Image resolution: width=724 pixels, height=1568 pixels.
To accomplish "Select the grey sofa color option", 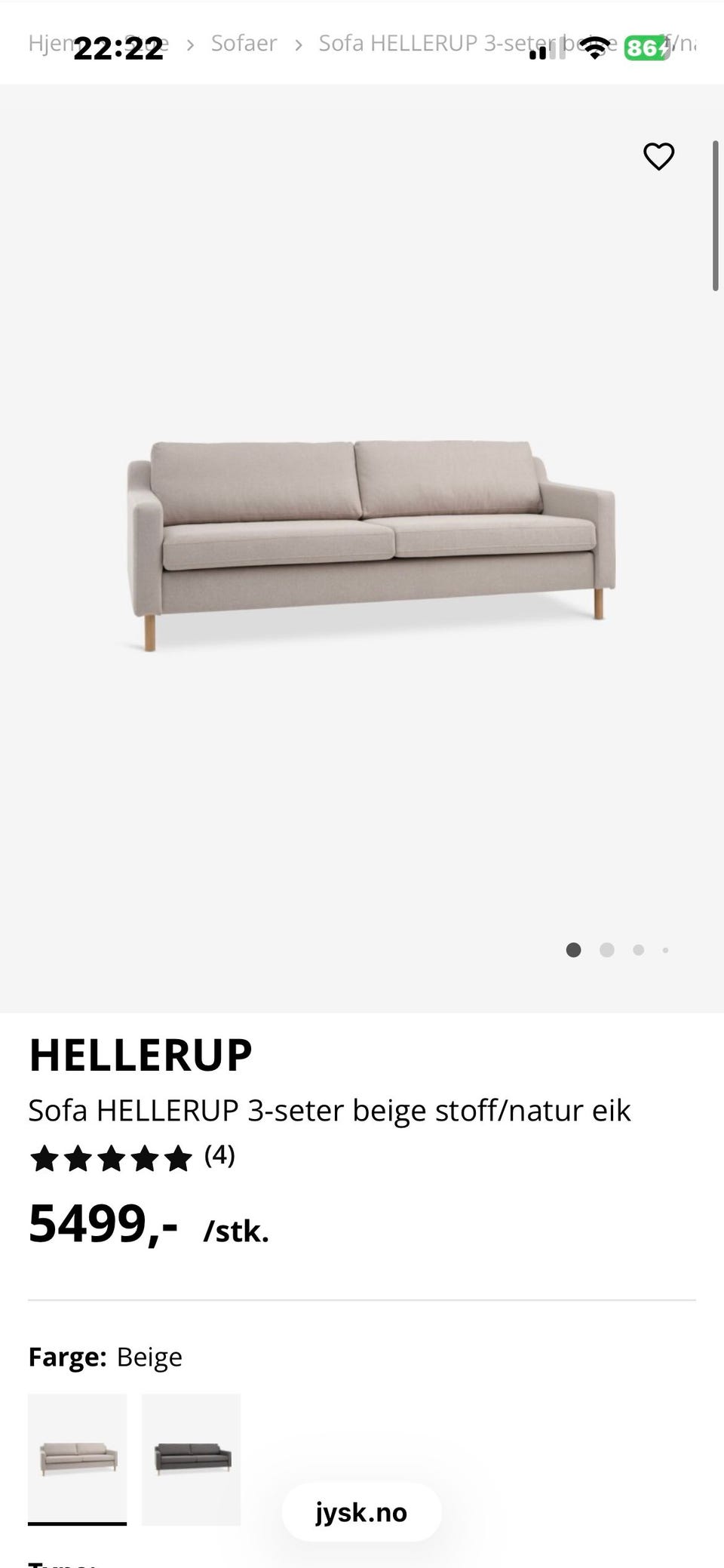I will pos(191,1459).
